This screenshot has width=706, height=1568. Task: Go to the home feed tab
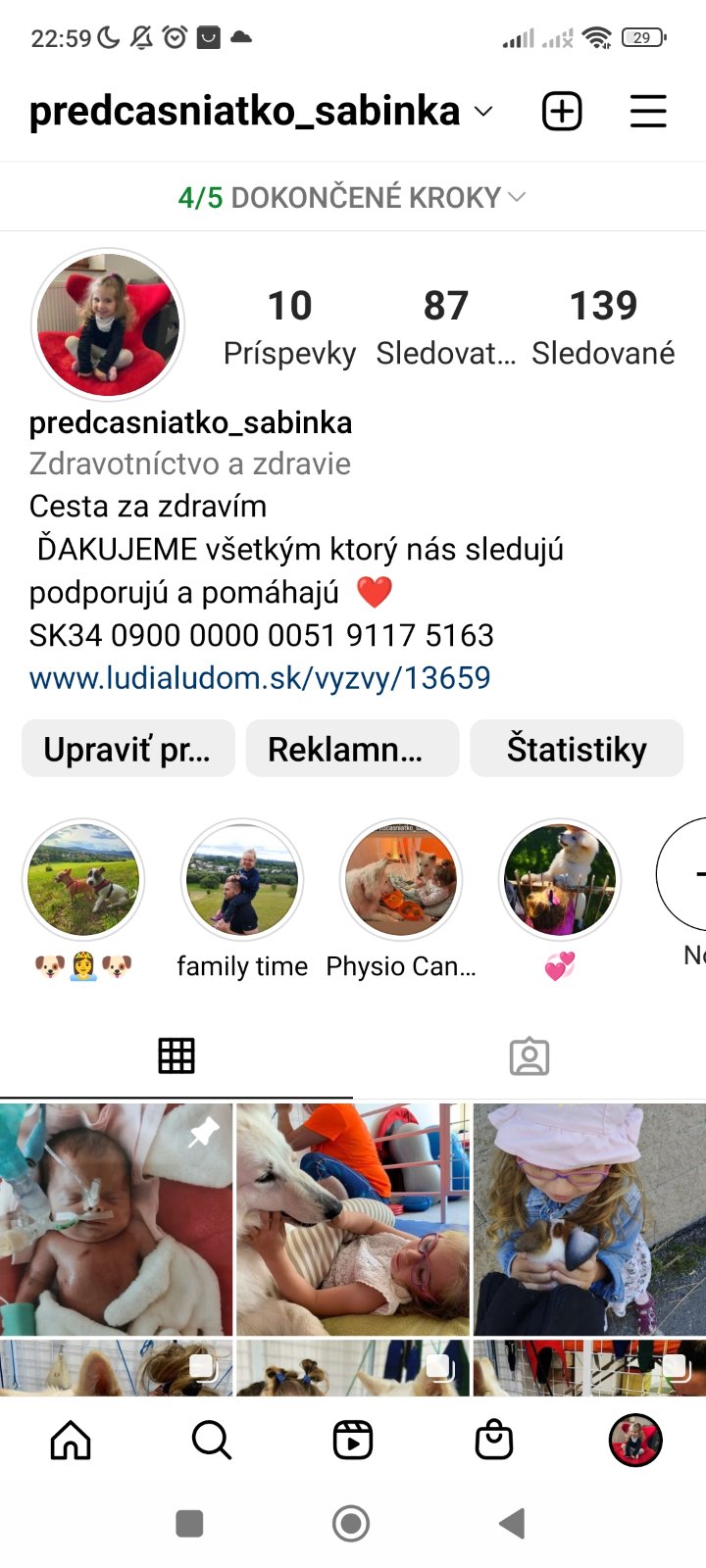71,1441
